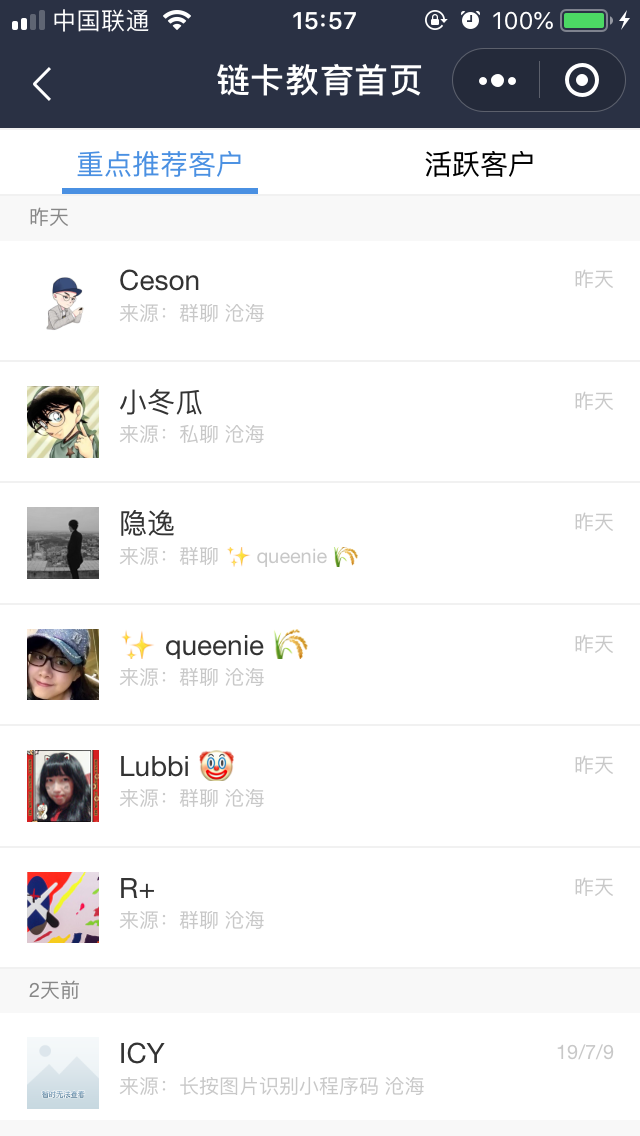Go back using the top-left arrow
Screen dimensions: 640x1136
42,84
